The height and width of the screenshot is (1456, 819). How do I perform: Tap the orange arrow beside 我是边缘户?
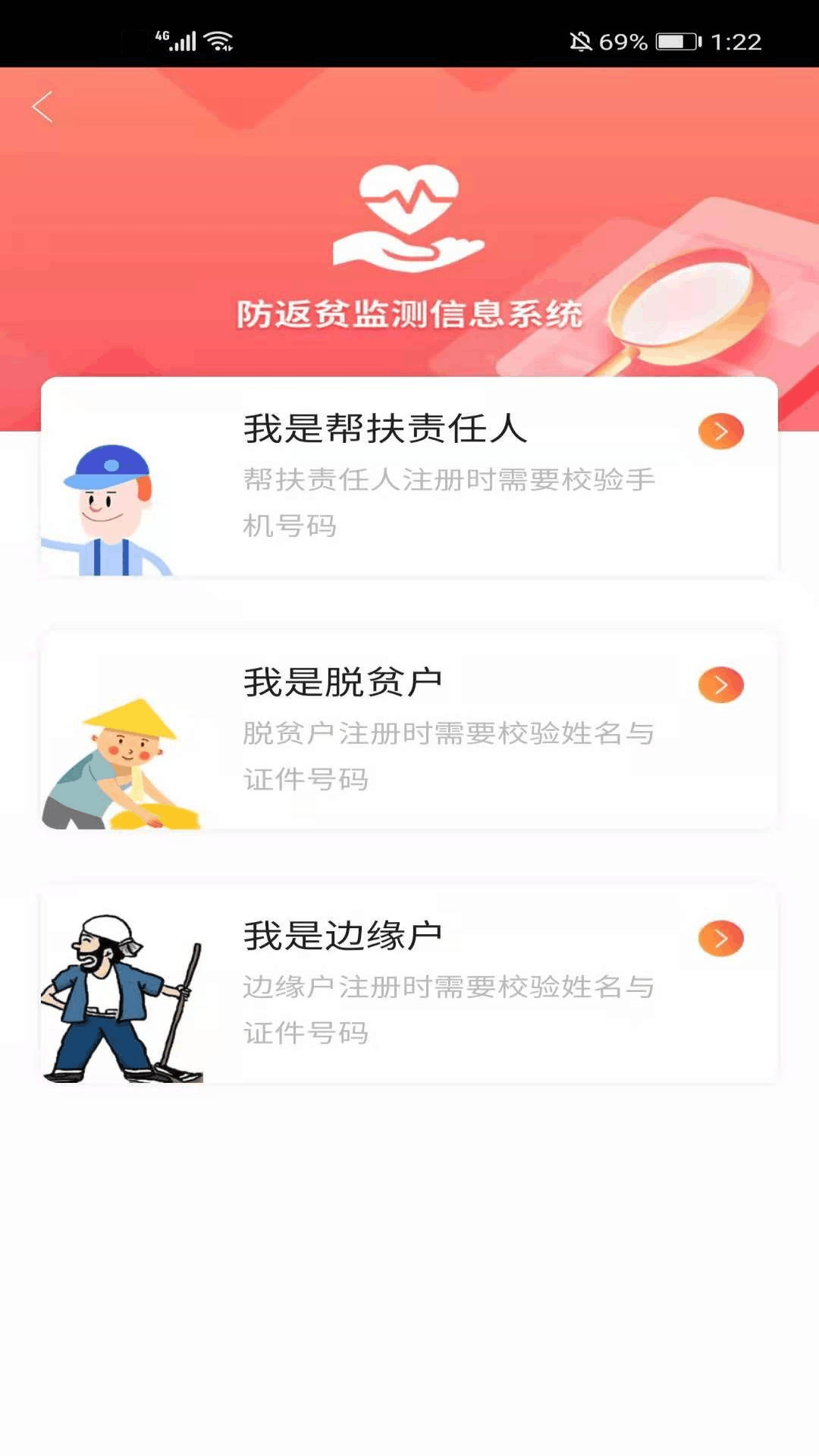(x=720, y=939)
